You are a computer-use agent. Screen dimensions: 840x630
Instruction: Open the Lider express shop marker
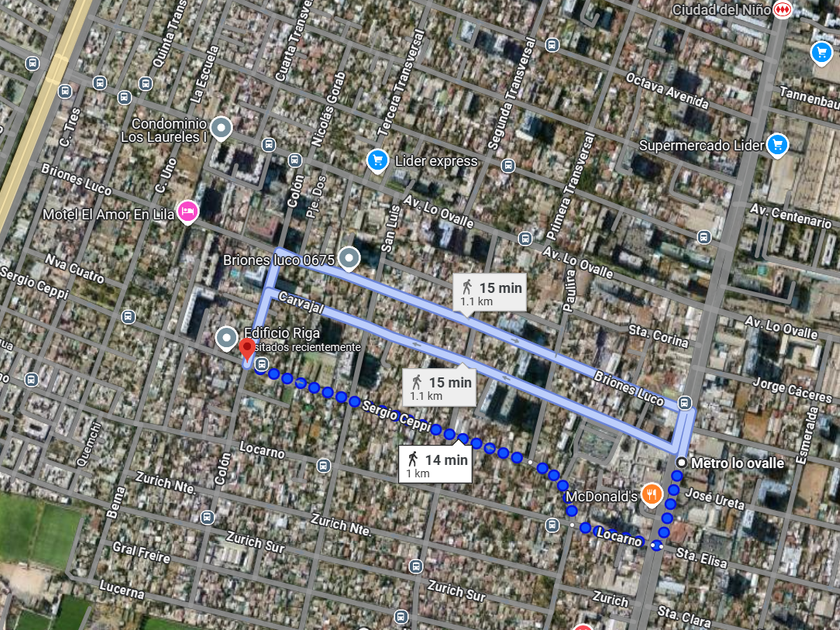377,160
